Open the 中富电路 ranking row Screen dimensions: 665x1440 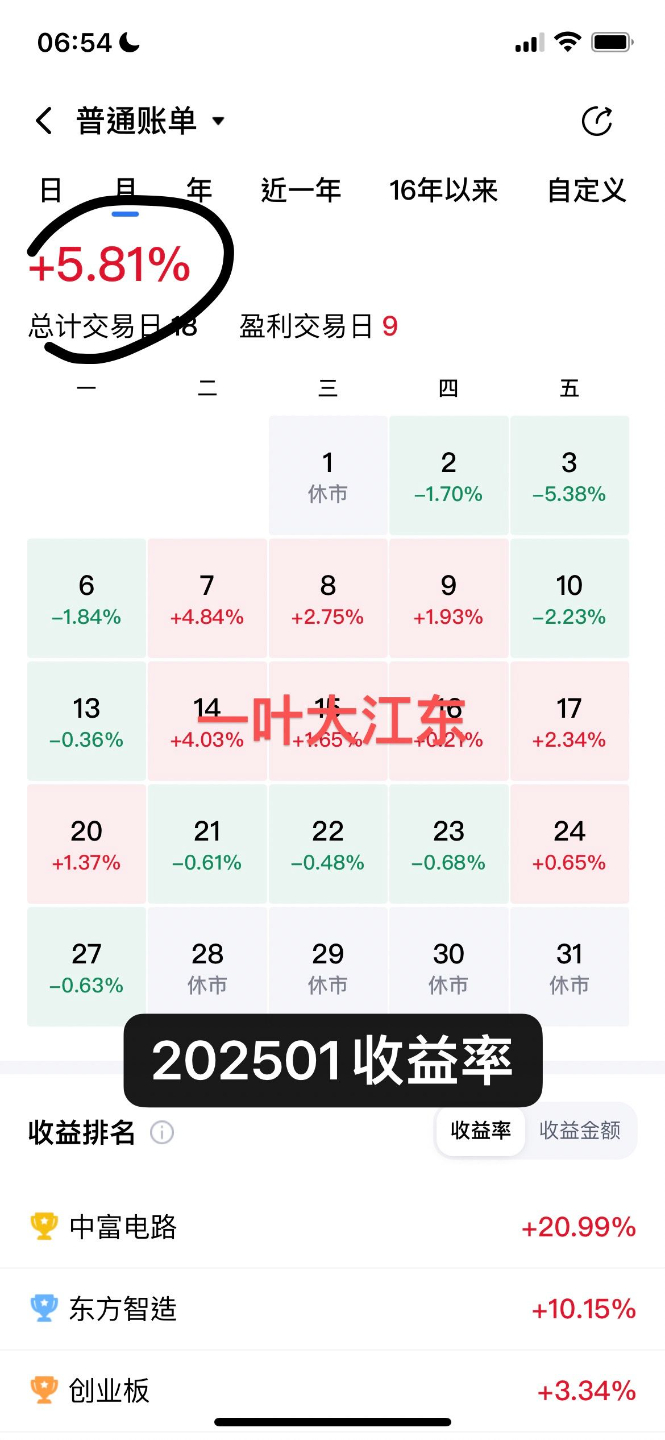pos(332,1227)
